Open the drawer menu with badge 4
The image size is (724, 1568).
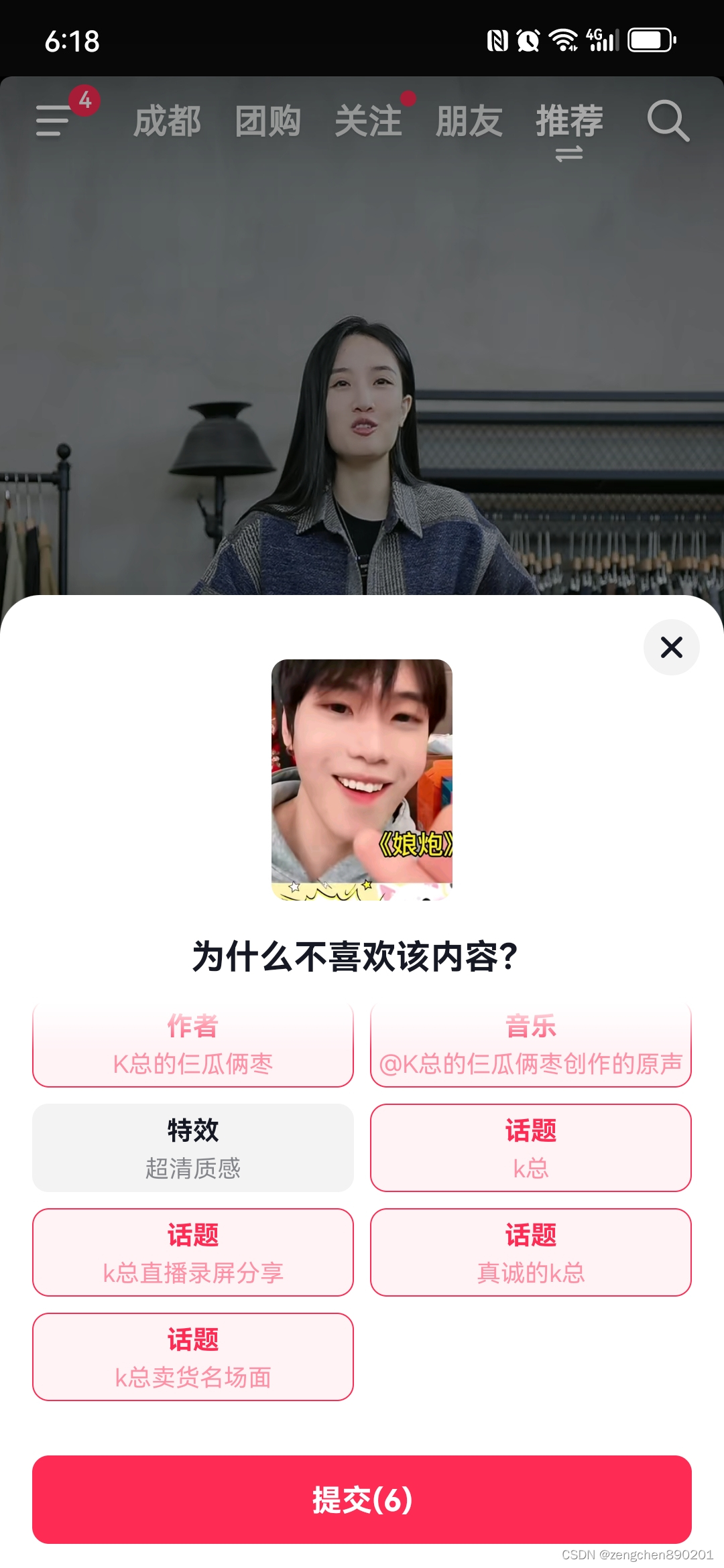coord(54,121)
